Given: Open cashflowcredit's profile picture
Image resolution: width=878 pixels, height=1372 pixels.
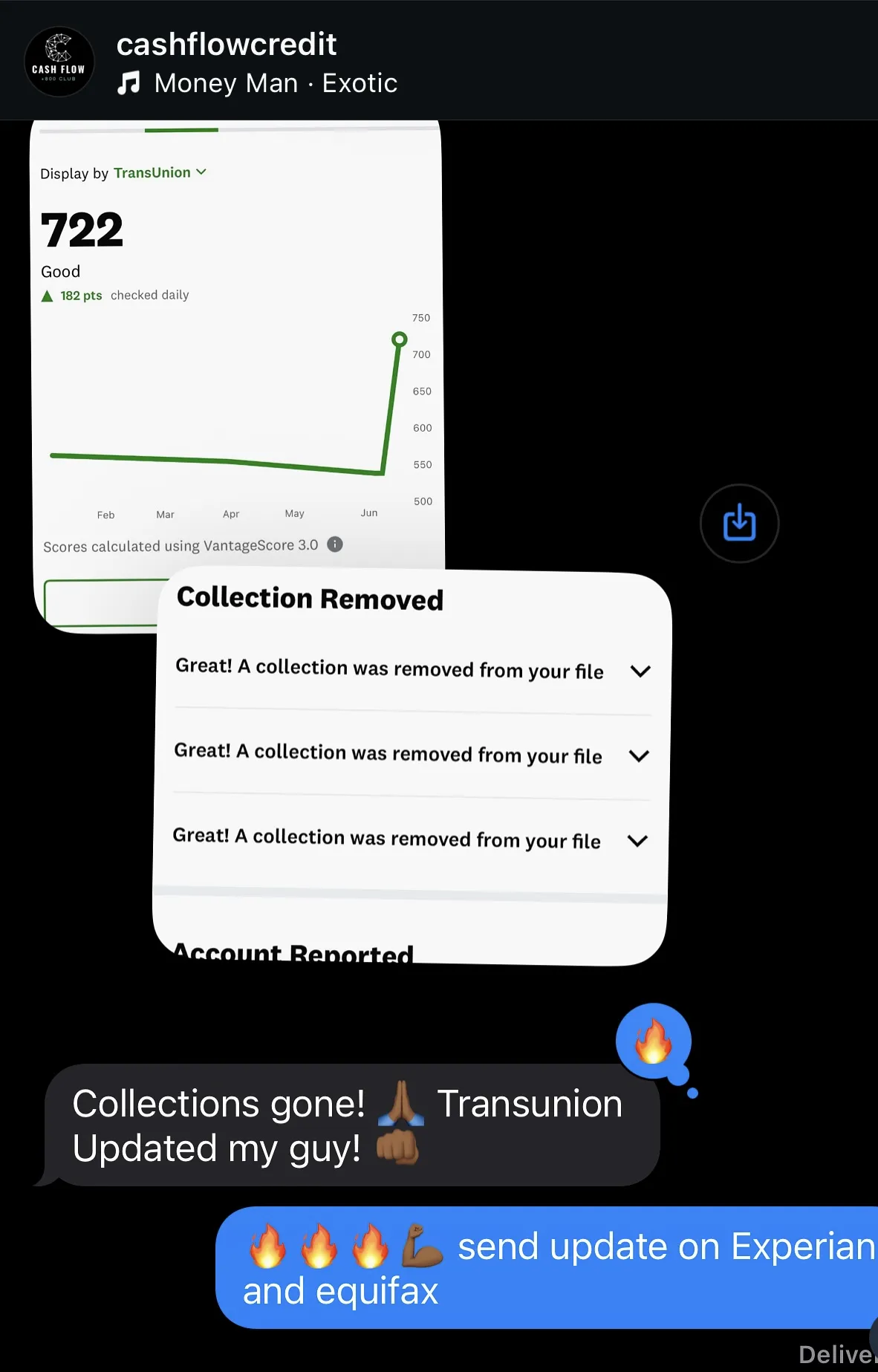Looking at the screenshot, I should [x=59, y=62].
